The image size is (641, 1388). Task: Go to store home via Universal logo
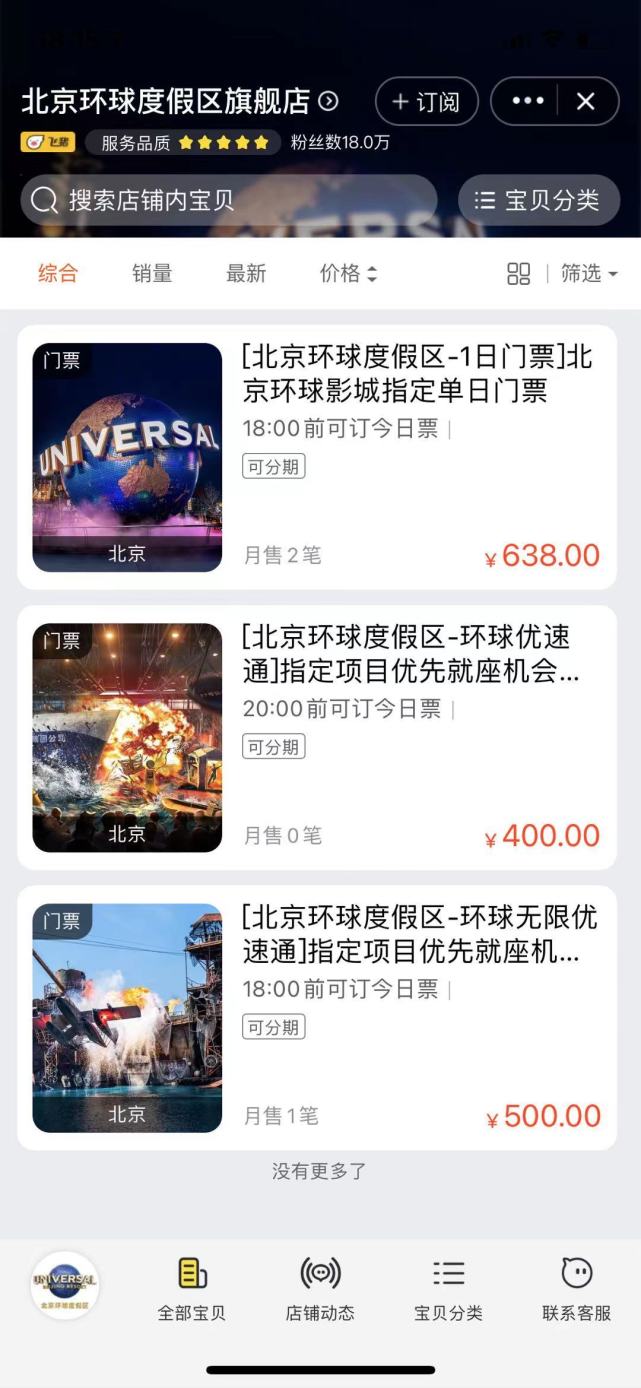[64, 1285]
